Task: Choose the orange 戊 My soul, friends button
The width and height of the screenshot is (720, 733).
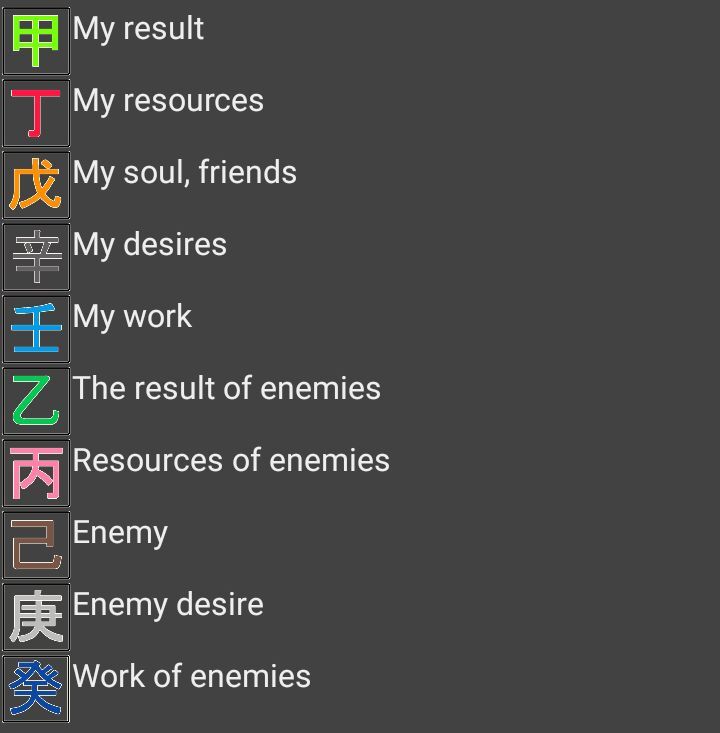Action: 36,185
